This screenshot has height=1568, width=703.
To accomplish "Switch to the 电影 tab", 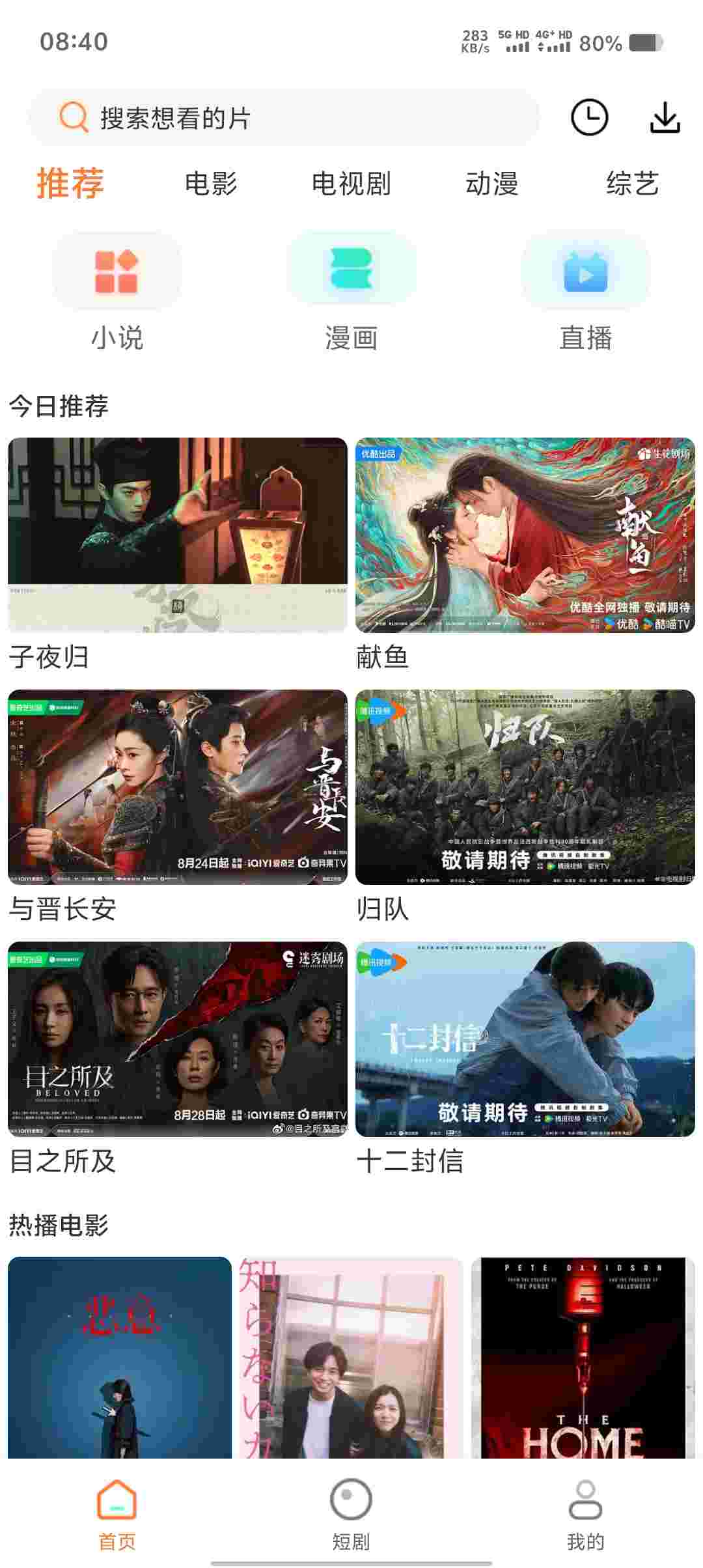I will [x=210, y=184].
